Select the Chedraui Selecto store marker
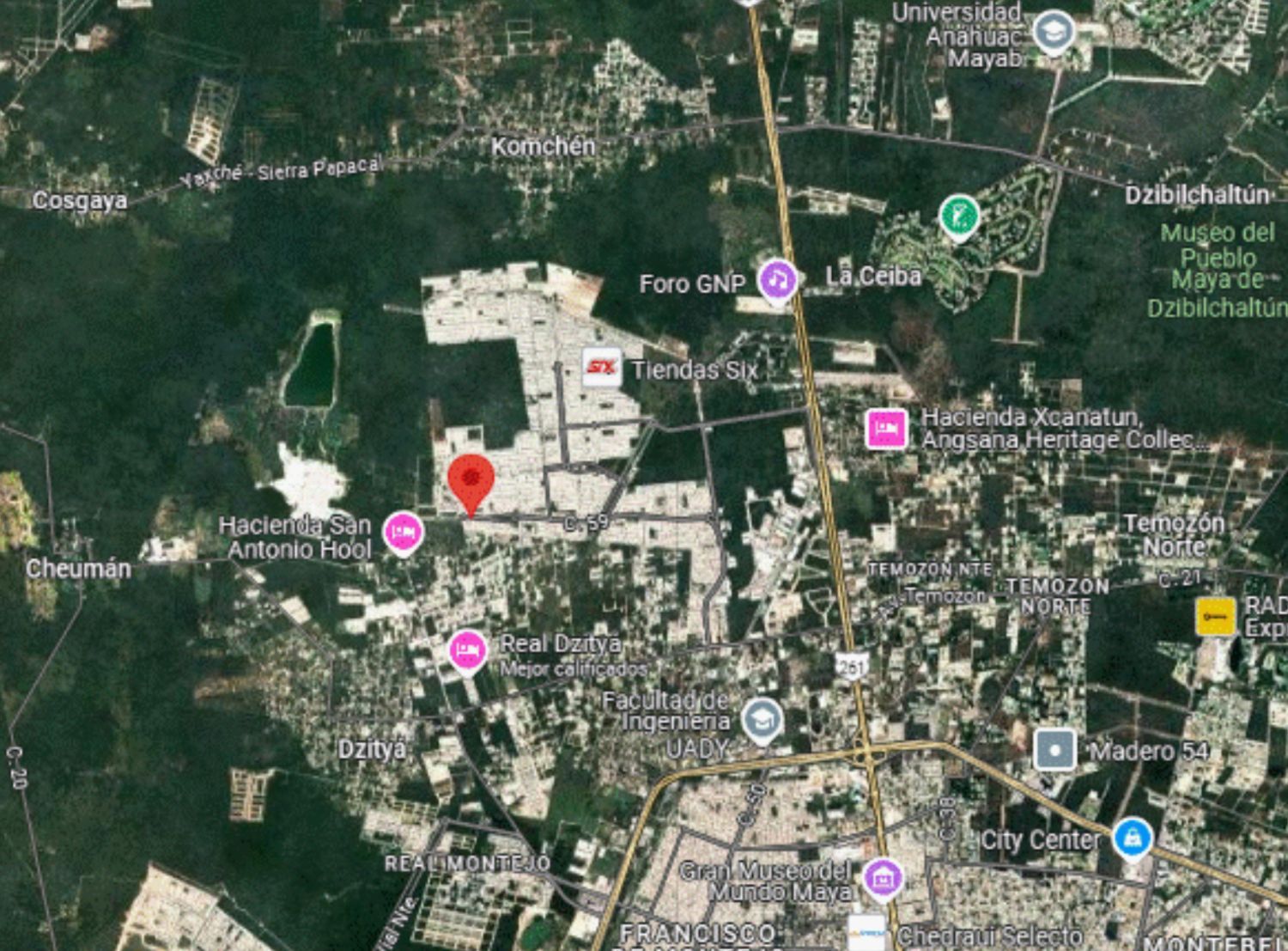Viewport: 1288px width, 951px height. [x=867, y=933]
